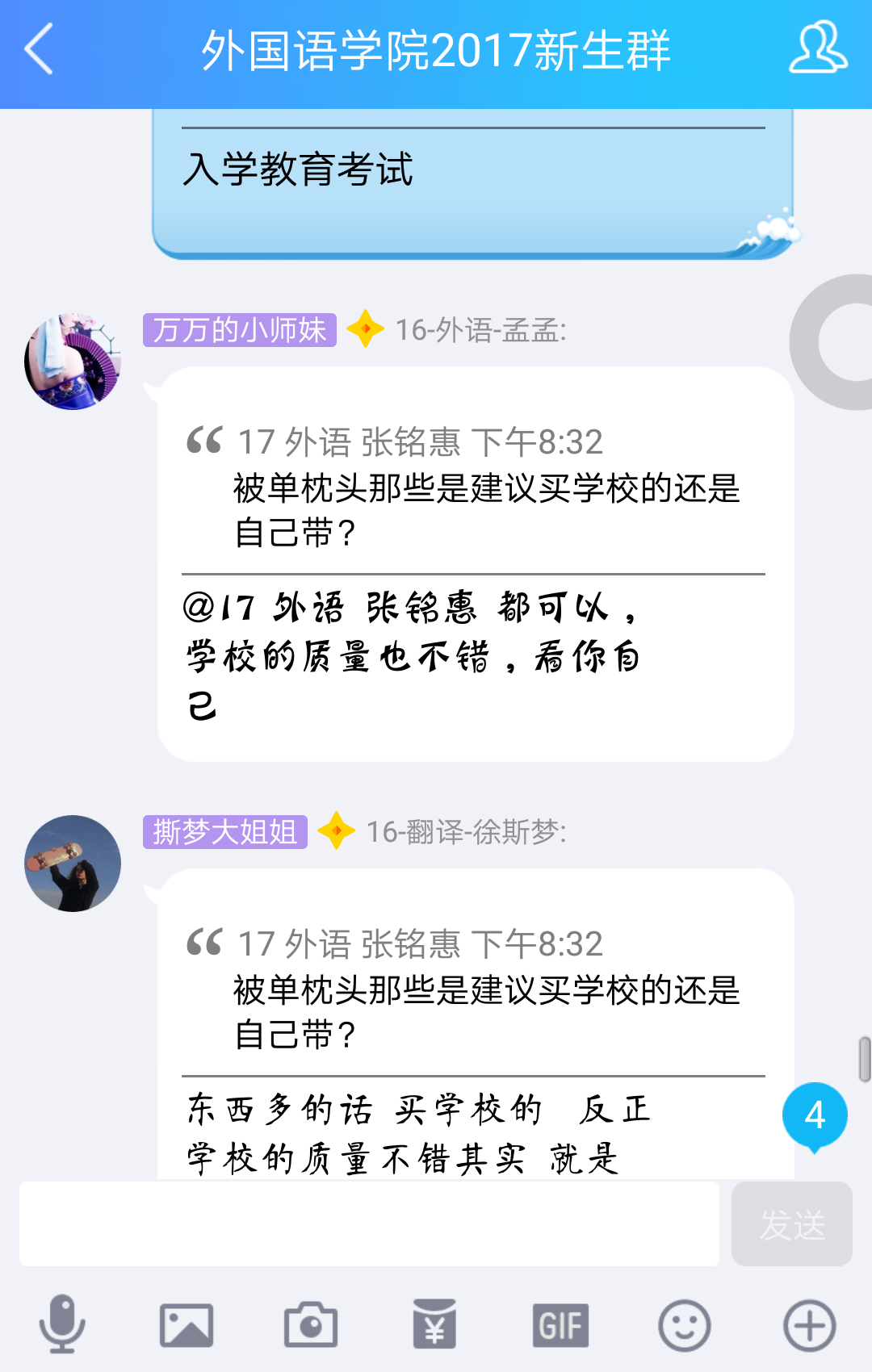
Task: Open the camera to take a photo
Action: pos(311,1324)
